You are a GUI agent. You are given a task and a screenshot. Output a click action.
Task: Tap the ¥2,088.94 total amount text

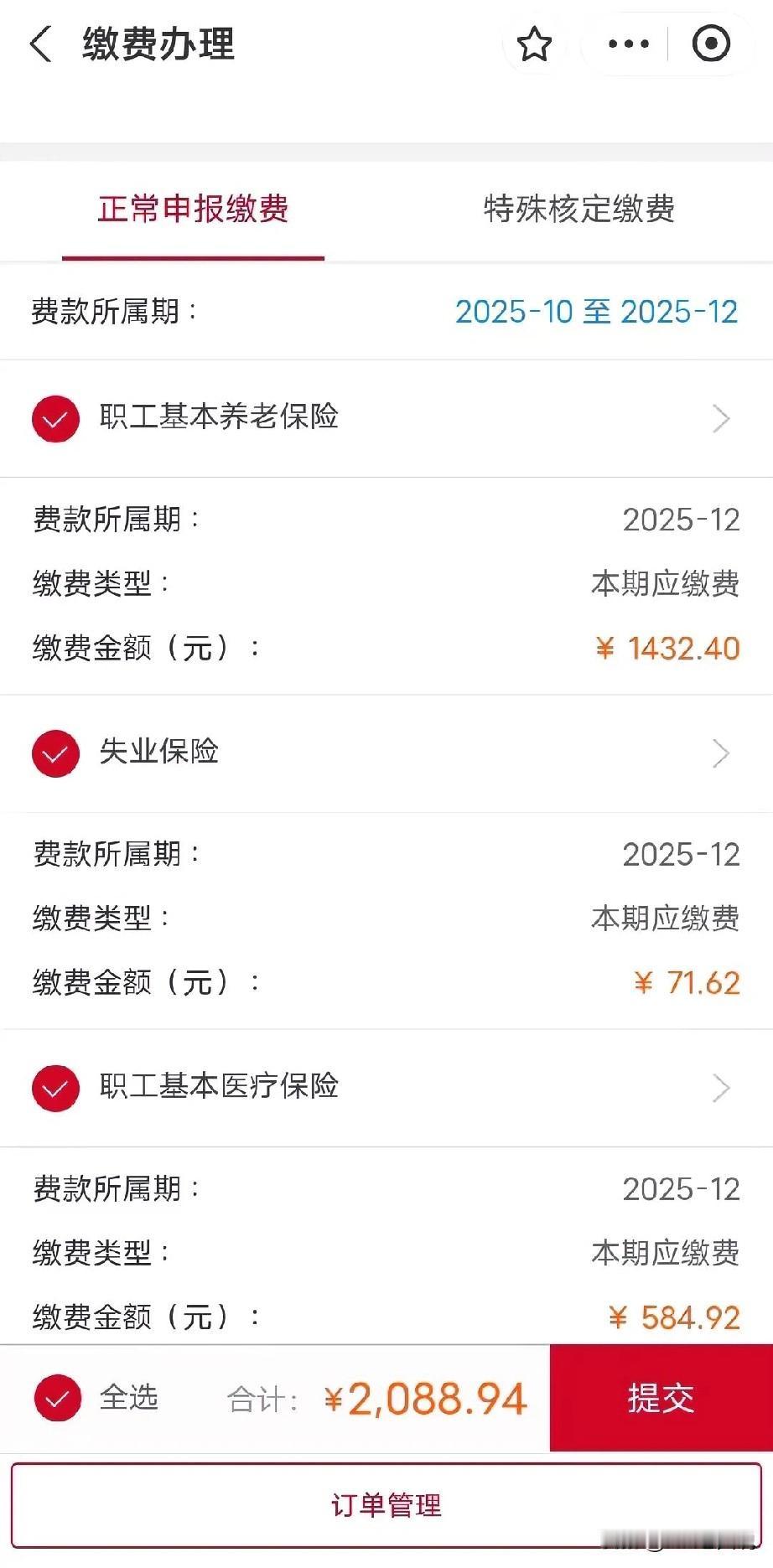coord(422,1397)
